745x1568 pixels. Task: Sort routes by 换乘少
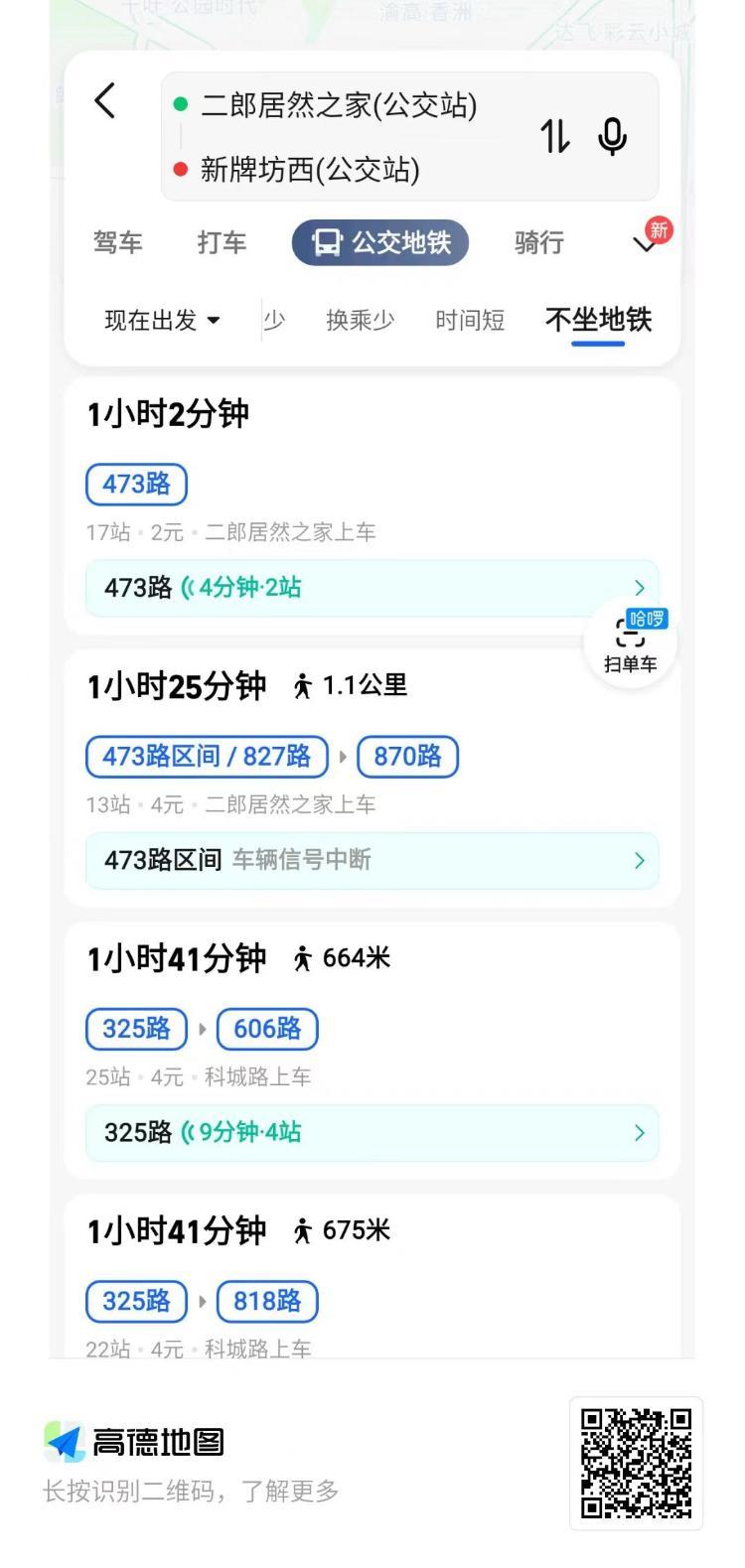coord(360,321)
